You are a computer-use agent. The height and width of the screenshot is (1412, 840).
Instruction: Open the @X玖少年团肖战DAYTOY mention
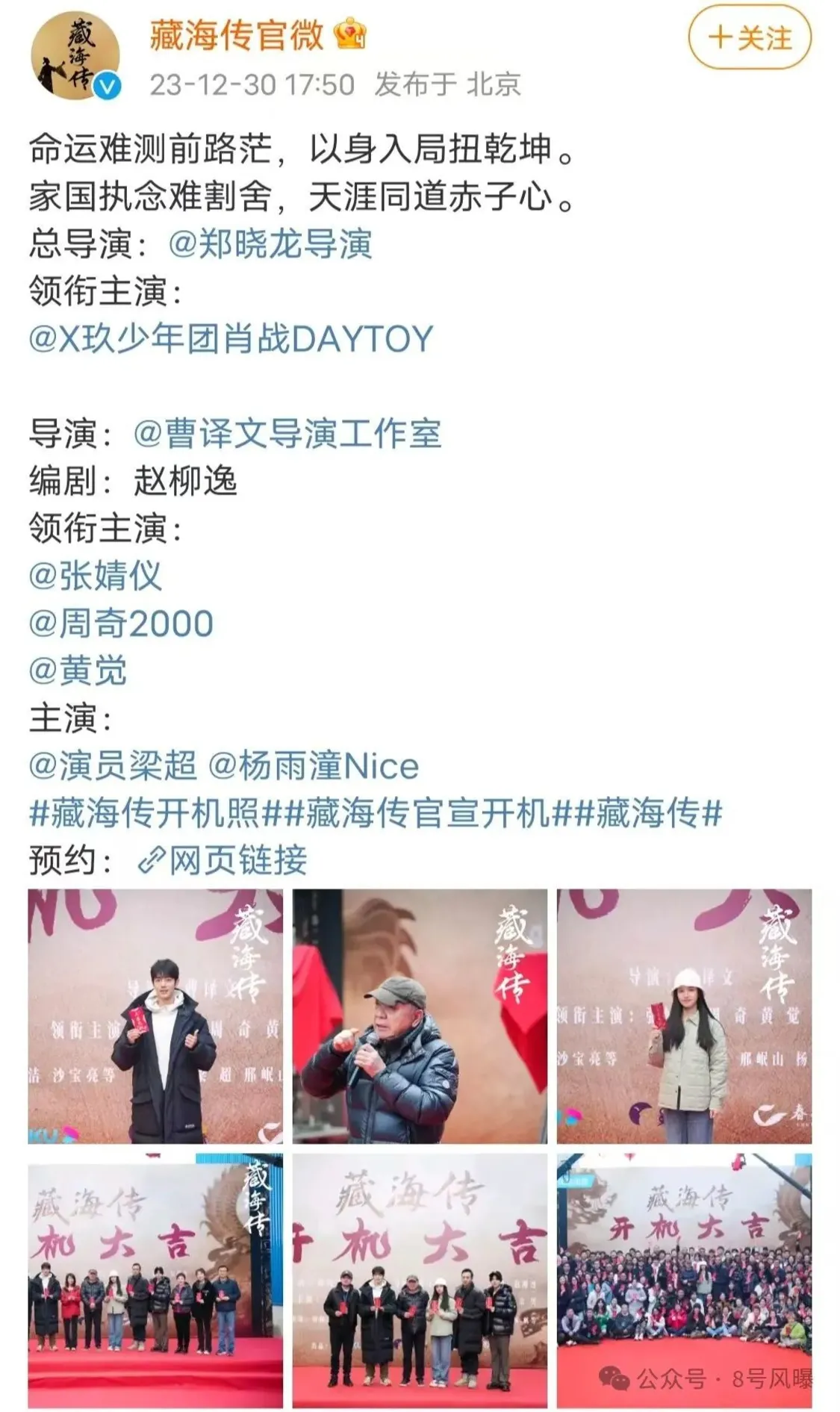[231, 339]
